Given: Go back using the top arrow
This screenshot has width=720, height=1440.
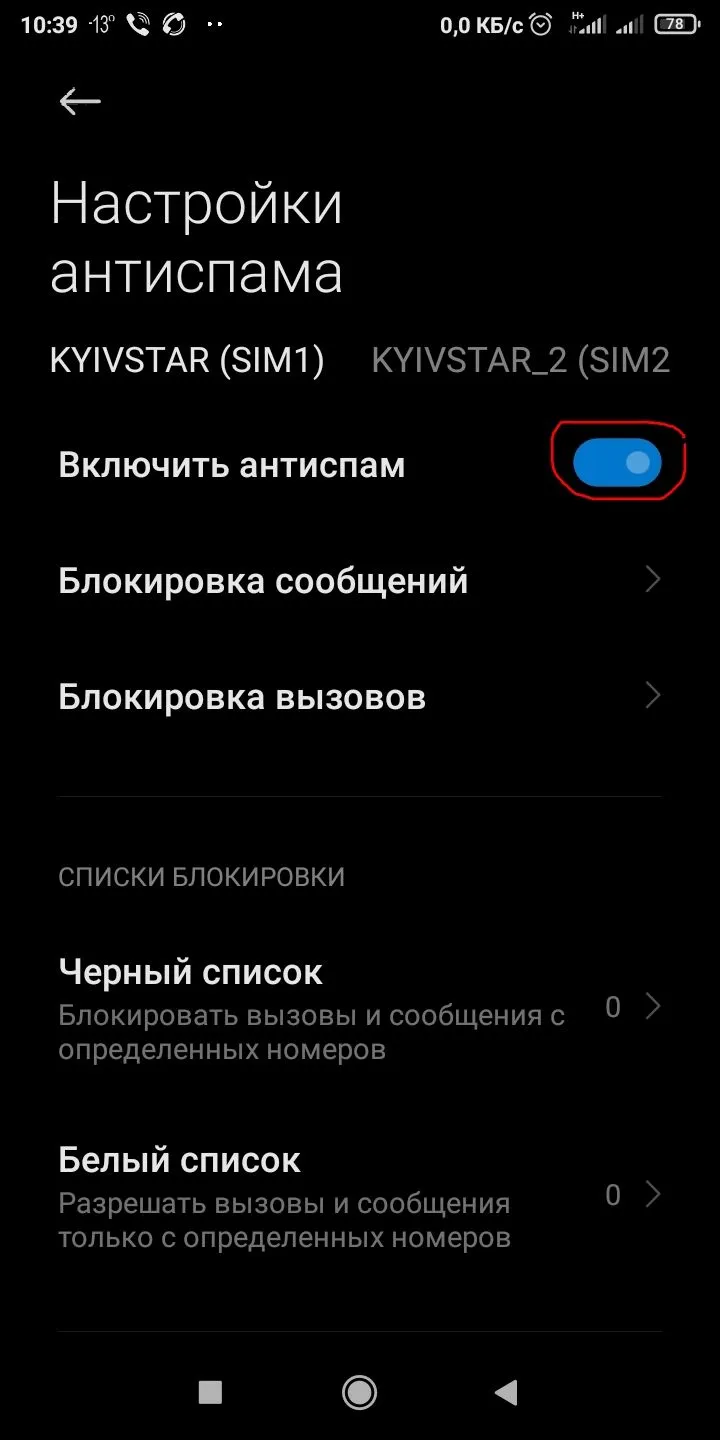Looking at the screenshot, I should [80, 101].
